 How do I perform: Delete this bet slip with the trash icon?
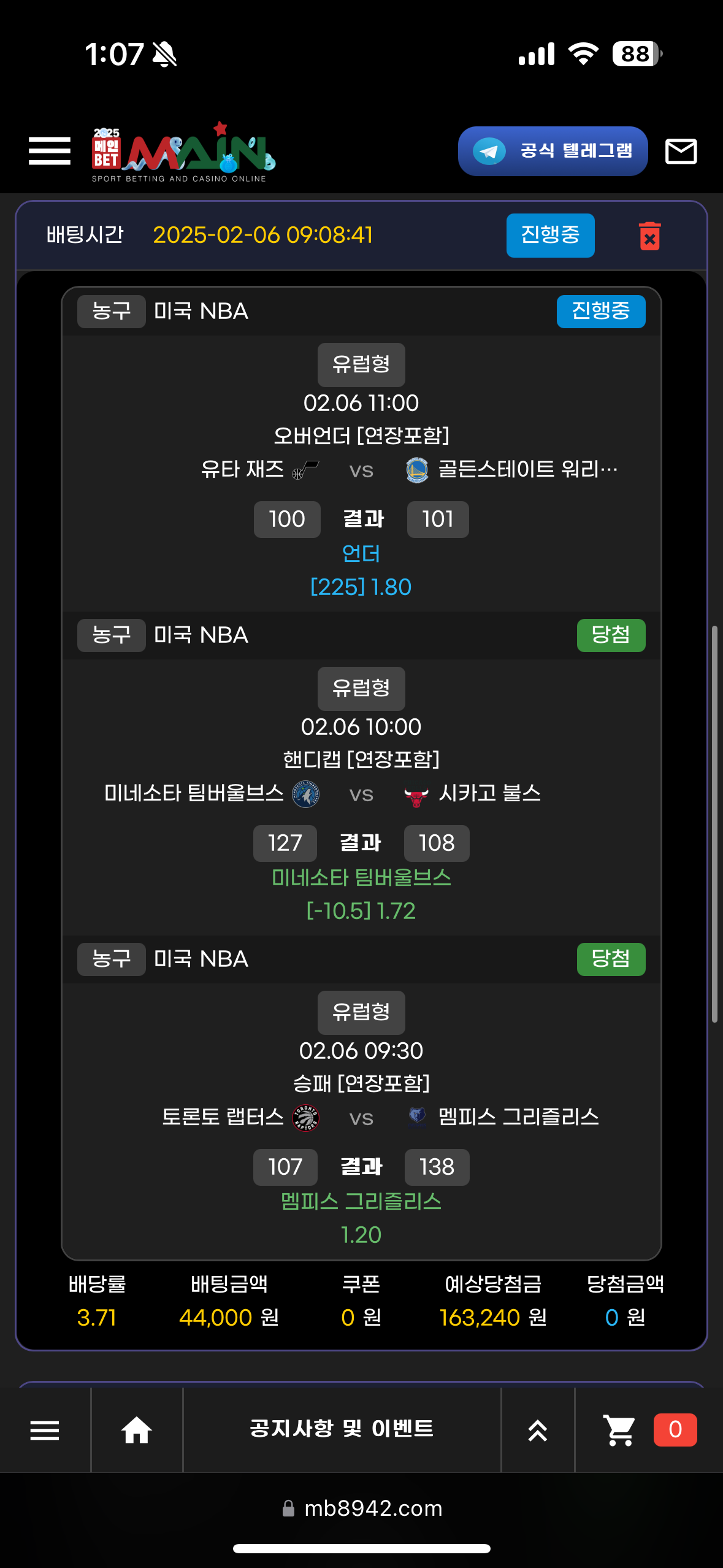pos(649,236)
